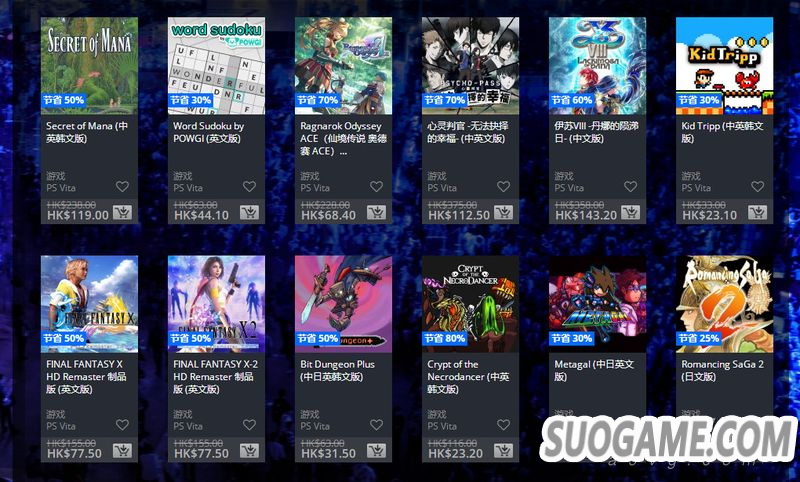Add Secret of Mana to the cart
Screen dimensions: 800x482
[122, 213]
